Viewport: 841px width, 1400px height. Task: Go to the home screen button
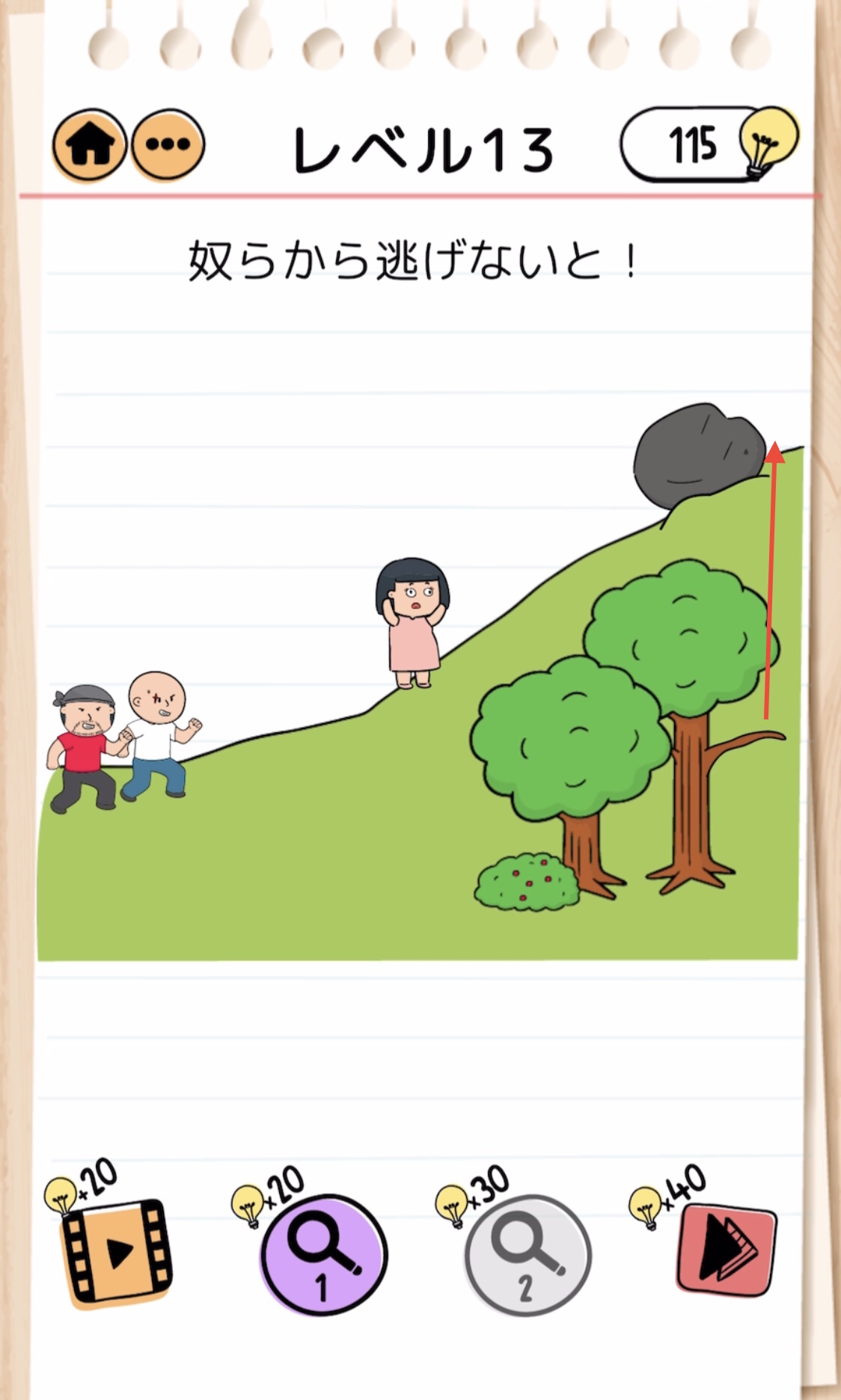tap(89, 145)
